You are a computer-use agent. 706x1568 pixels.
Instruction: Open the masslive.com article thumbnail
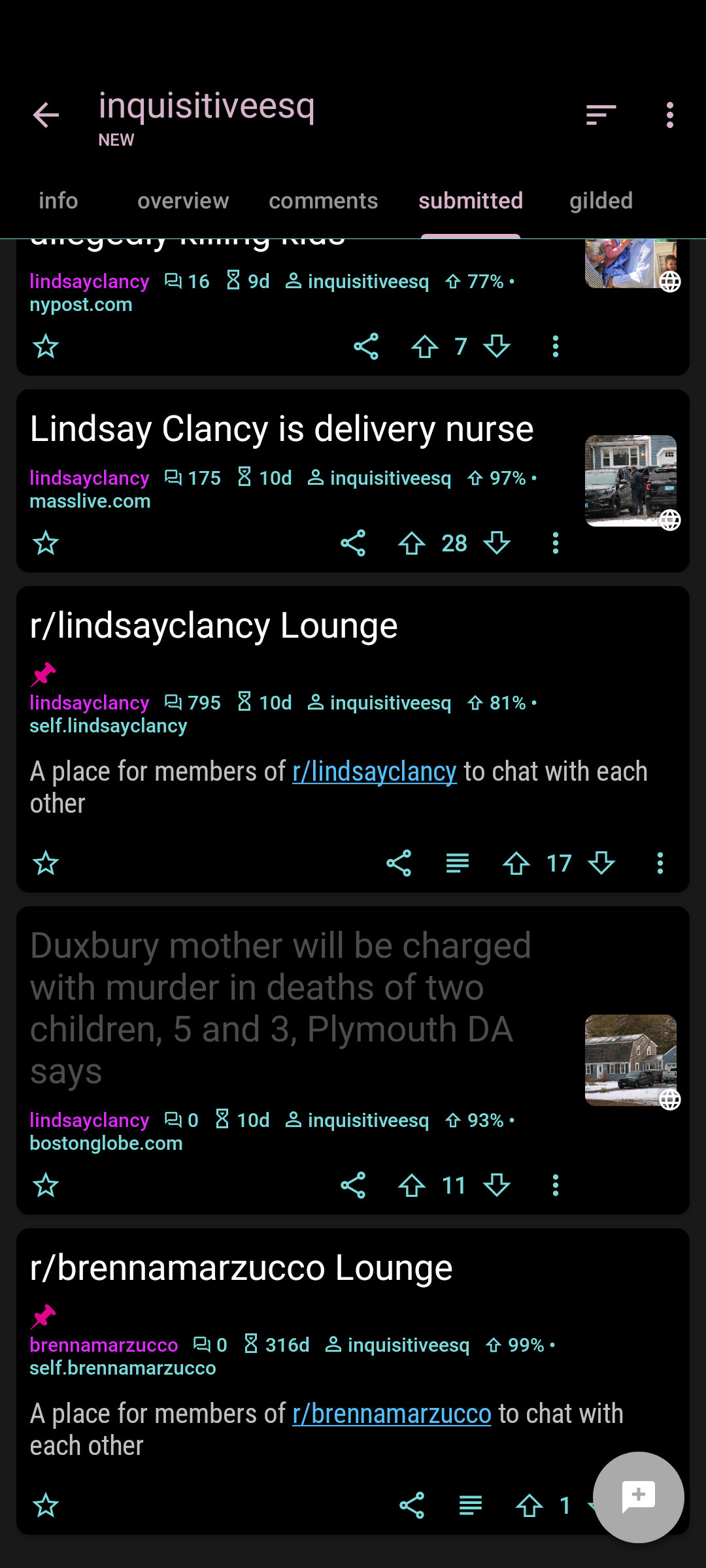630,480
